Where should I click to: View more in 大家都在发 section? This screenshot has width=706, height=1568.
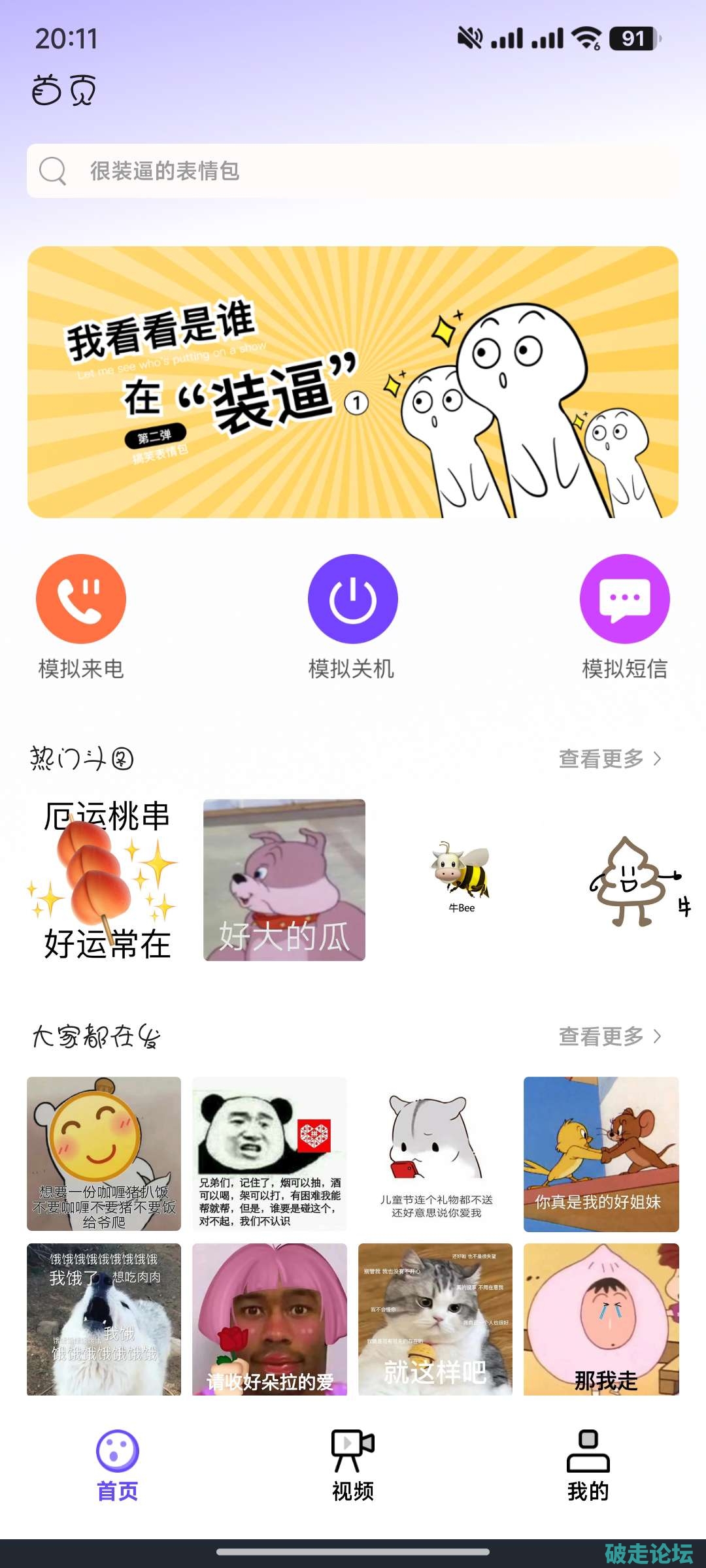(x=610, y=1036)
